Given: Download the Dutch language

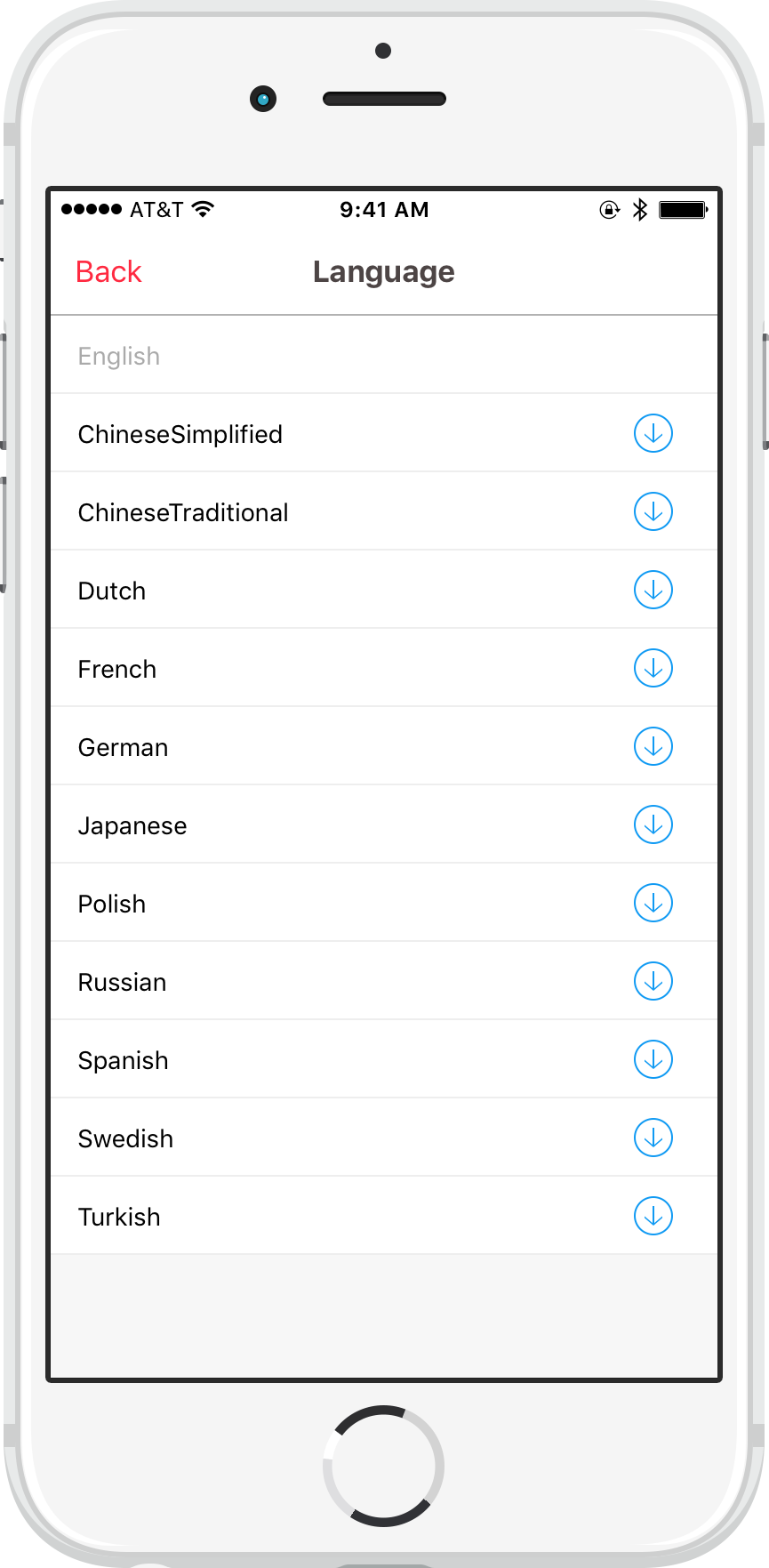Looking at the screenshot, I should point(653,591).
